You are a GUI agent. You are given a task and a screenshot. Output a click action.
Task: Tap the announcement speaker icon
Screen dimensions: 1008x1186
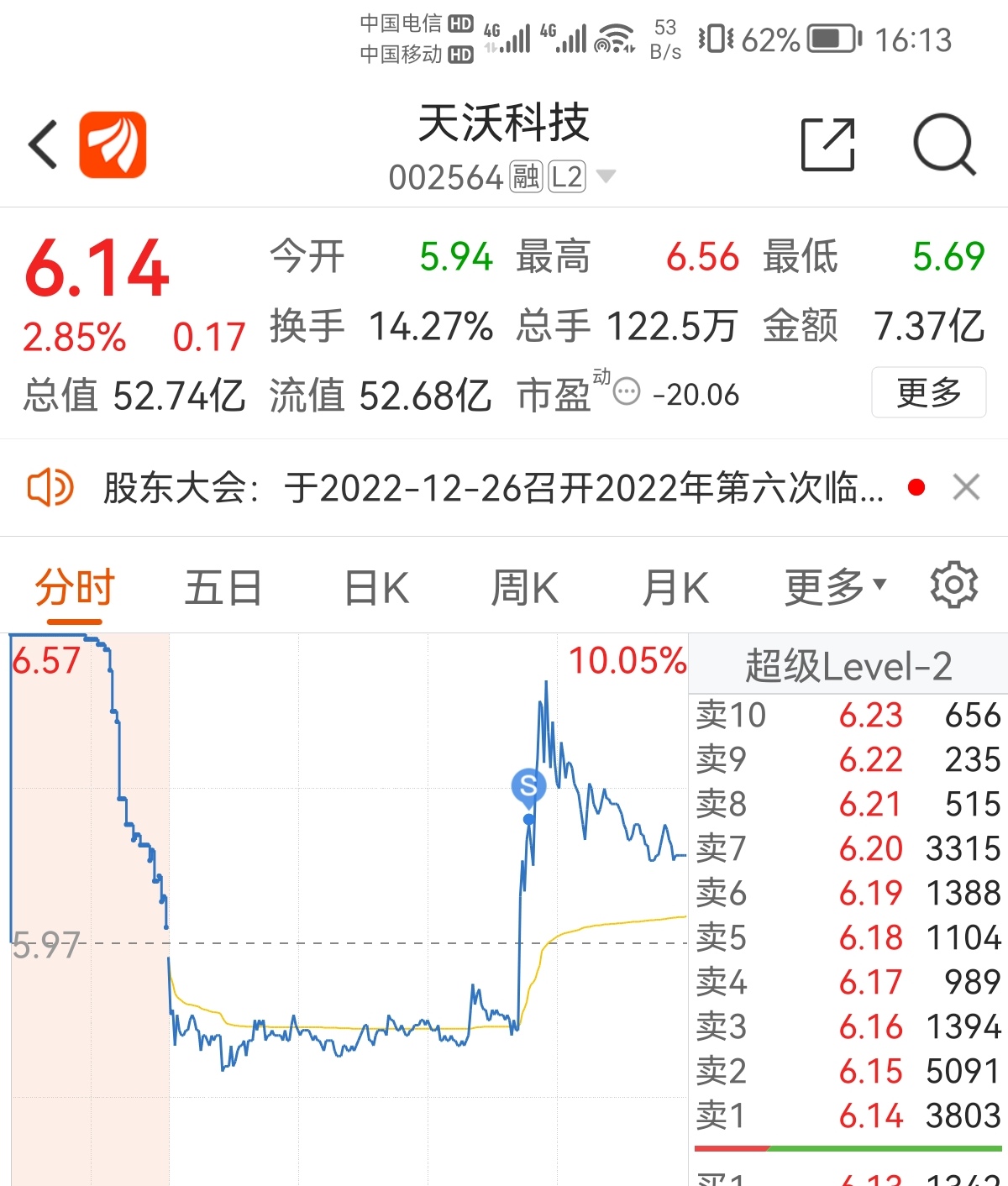pos(53,488)
